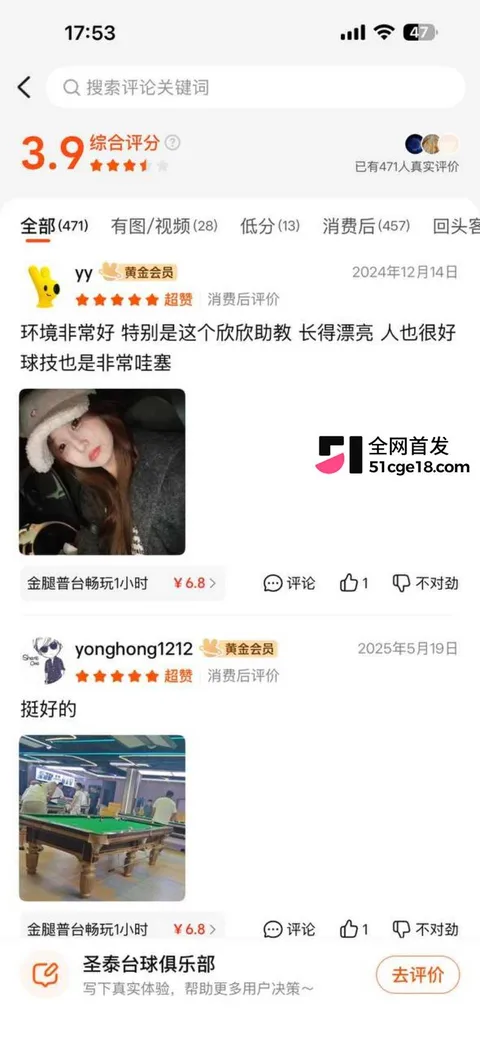View the photo in yy's review
Viewport: 480px width, 1041px height.
click(x=102, y=472)
